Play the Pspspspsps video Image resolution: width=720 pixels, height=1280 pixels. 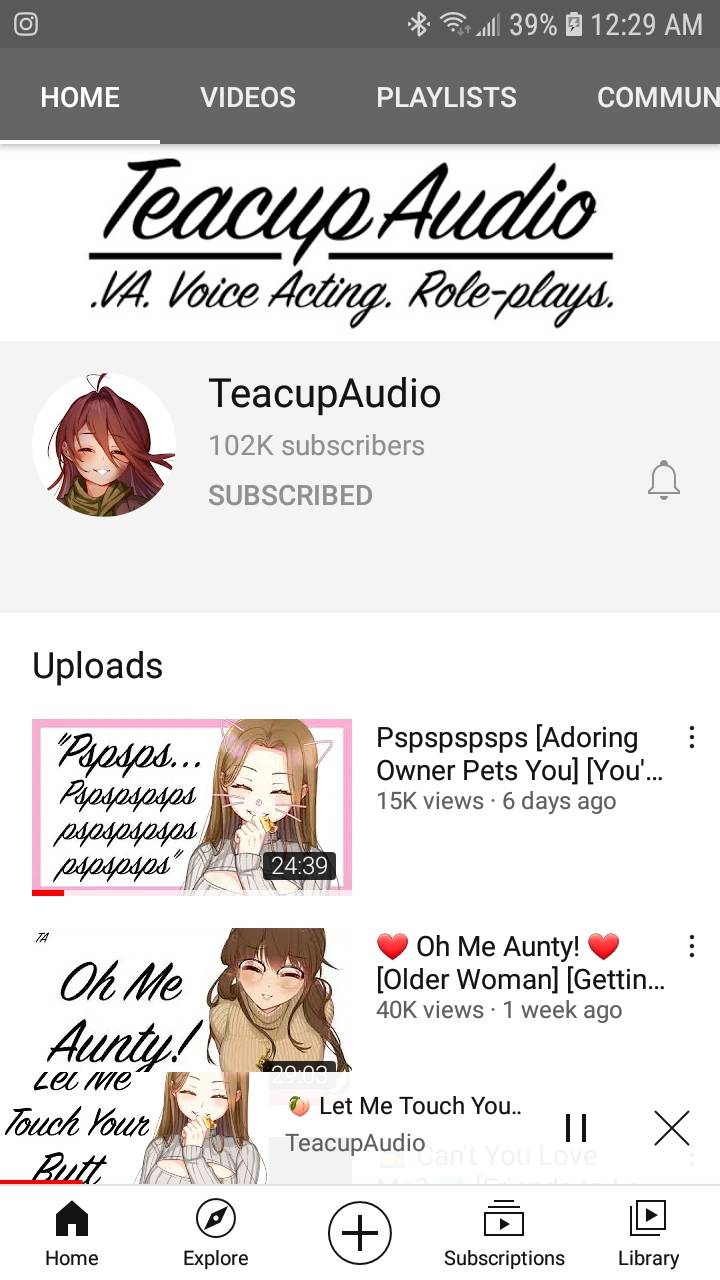(x=192, y=807)
